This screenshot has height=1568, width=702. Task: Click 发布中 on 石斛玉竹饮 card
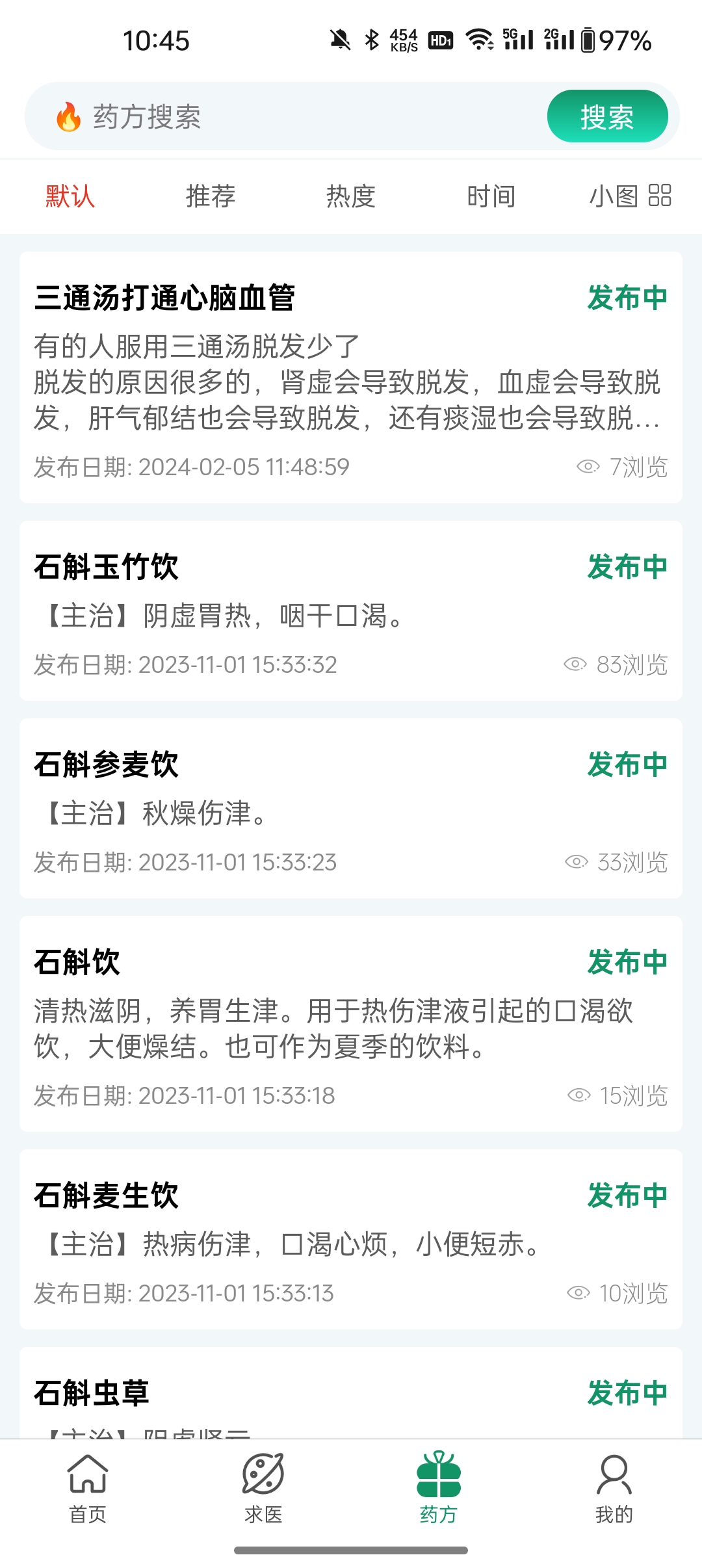[628, 566]
